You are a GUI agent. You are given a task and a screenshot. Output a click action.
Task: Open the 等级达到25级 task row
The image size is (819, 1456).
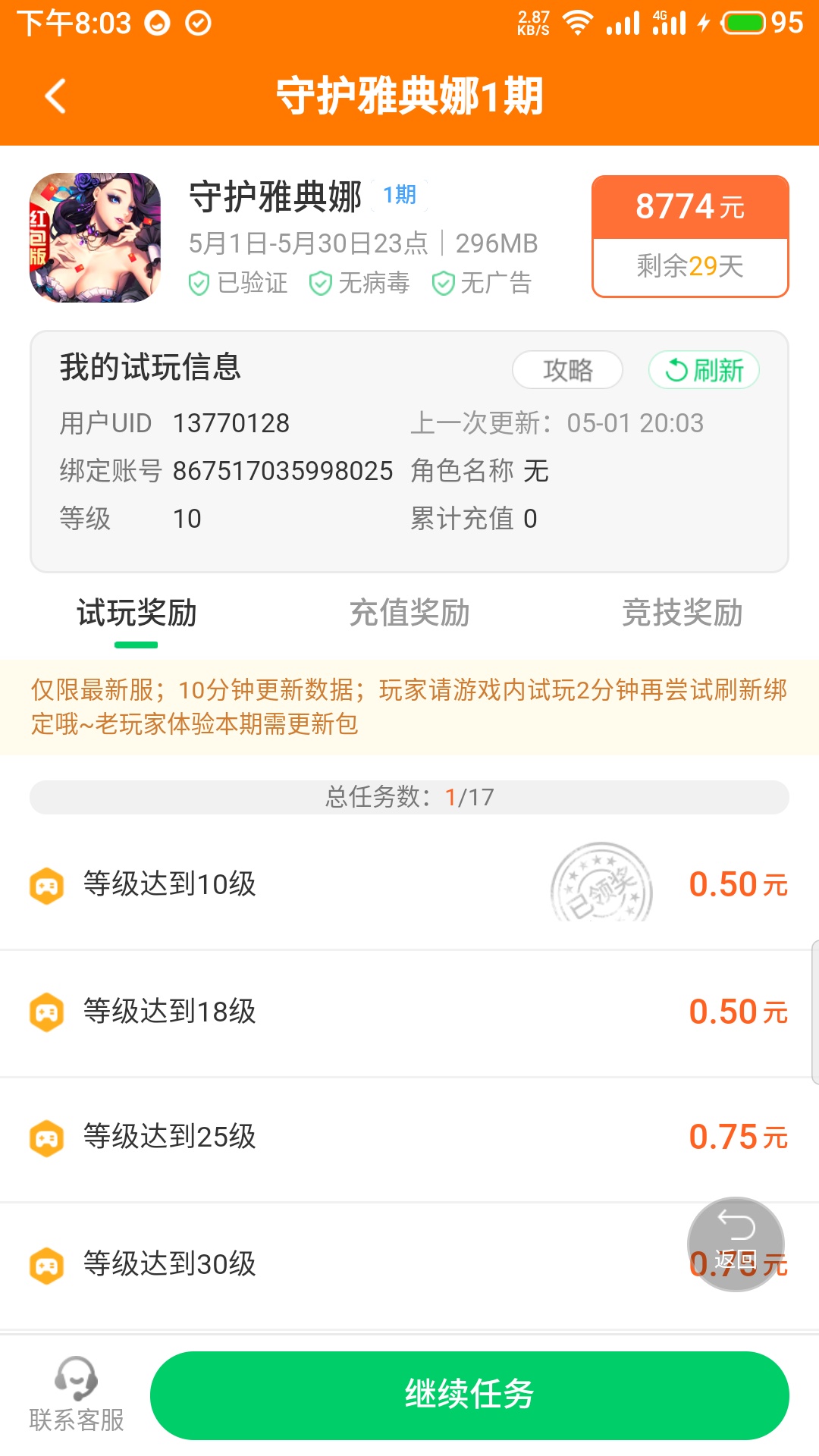click(x=409, y=1137)
